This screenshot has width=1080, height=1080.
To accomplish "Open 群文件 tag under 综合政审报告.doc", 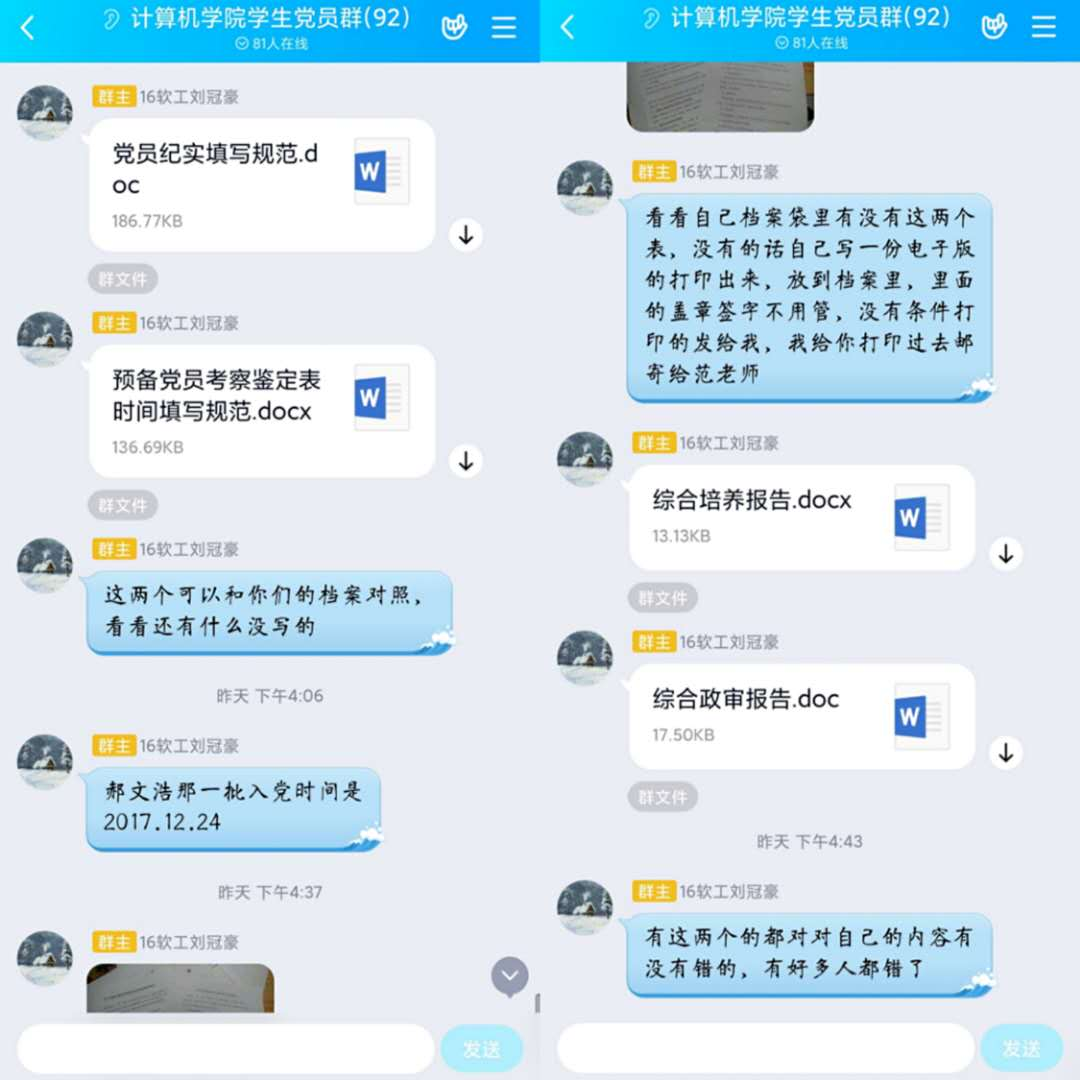I will click(662, 797).
